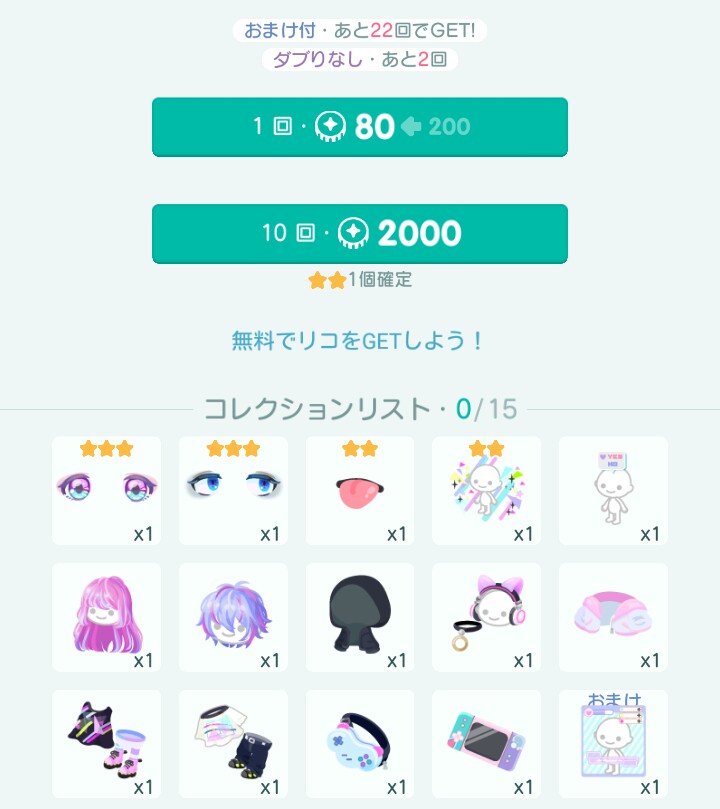The height and width of the screenshot is (809, 720).
Task: Play the gacha 10 times for 2000 coins
Action: pyautogui.click(x=360, y=234)
